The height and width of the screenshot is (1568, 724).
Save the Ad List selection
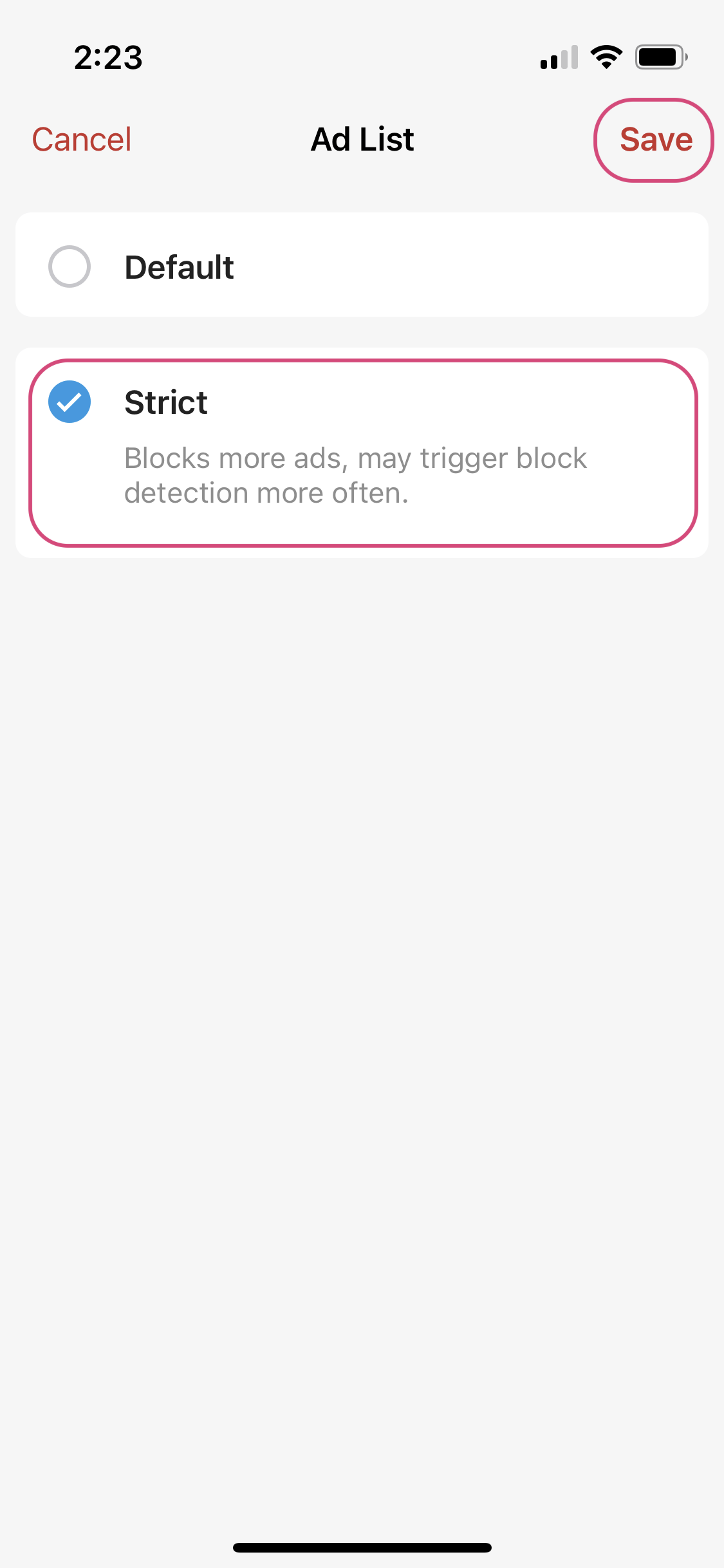pyautogui.click(x=654, y=140)
